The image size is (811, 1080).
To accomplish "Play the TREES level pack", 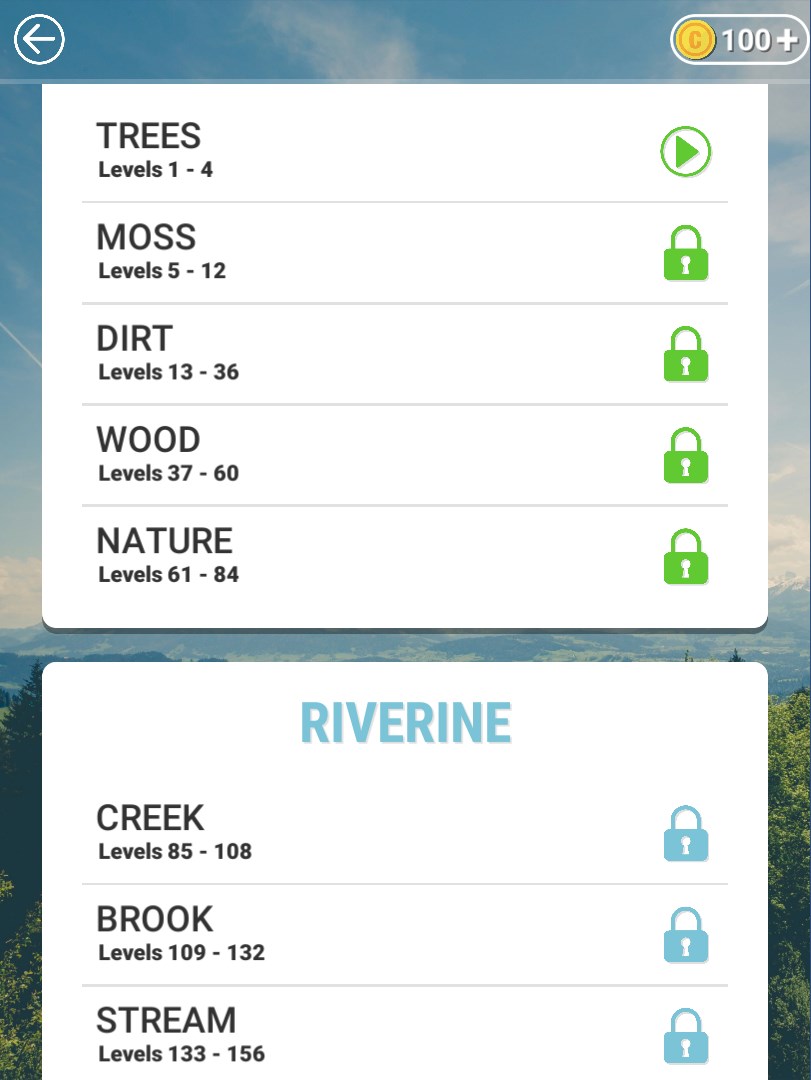I will tap(685, 152).
